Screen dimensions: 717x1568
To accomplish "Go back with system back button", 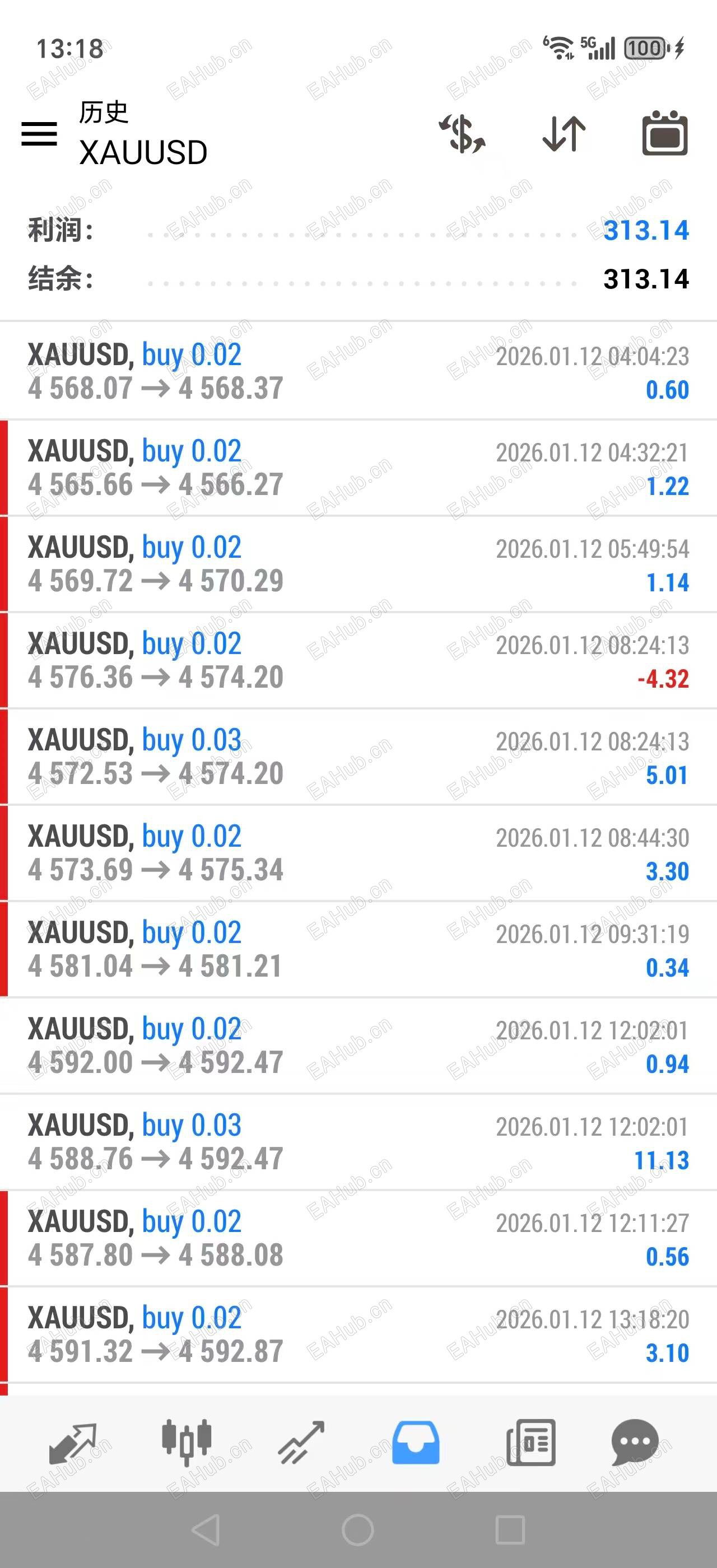I will click(x=206, y=1530).
